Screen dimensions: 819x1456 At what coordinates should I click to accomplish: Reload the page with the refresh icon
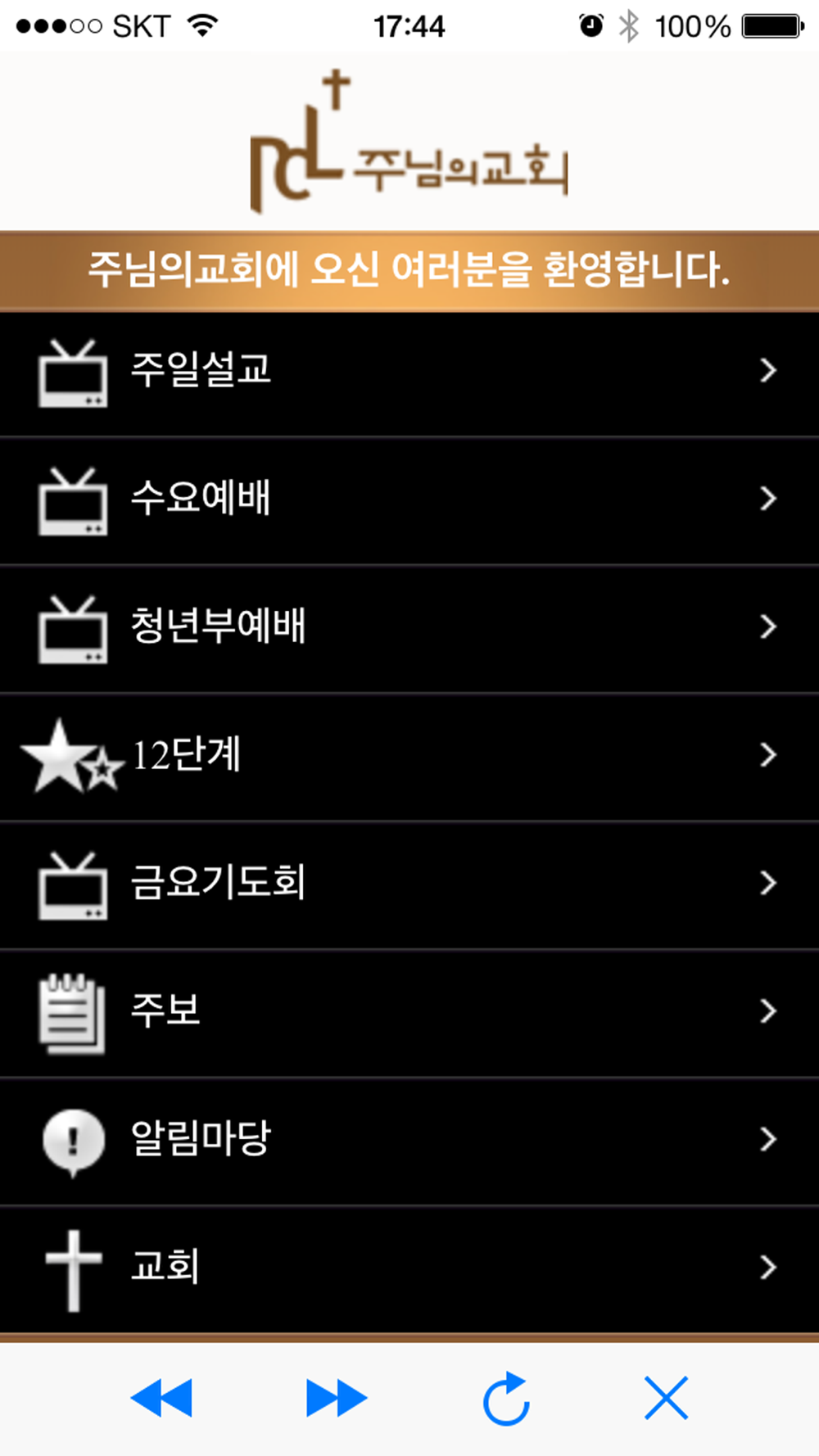[x=506, y=1398]
